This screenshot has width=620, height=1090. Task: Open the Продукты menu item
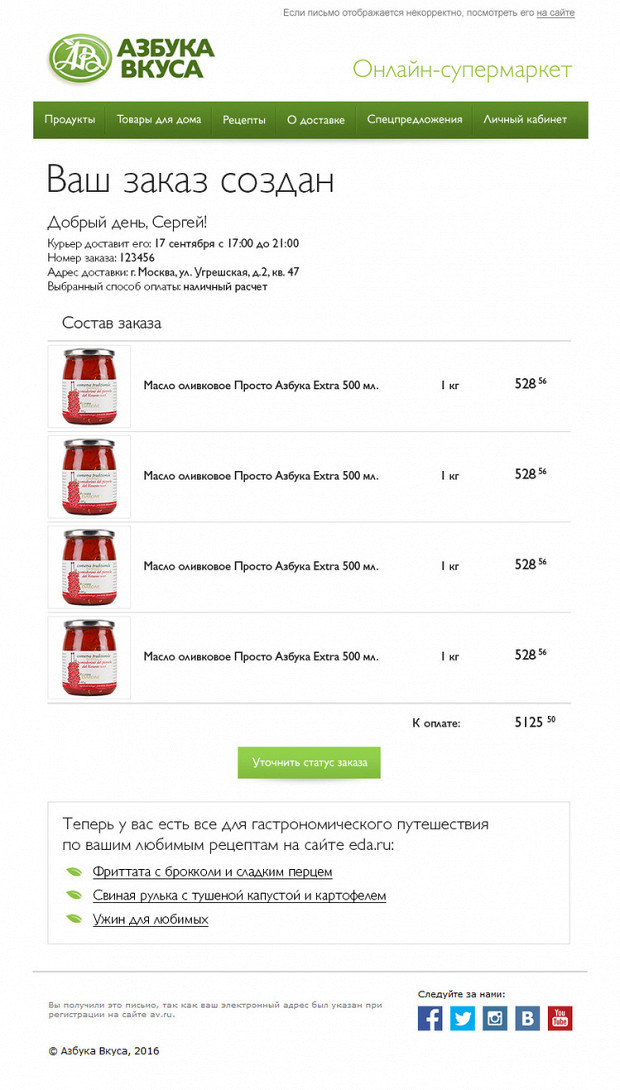pyautogui.click(x=70, y=120)
